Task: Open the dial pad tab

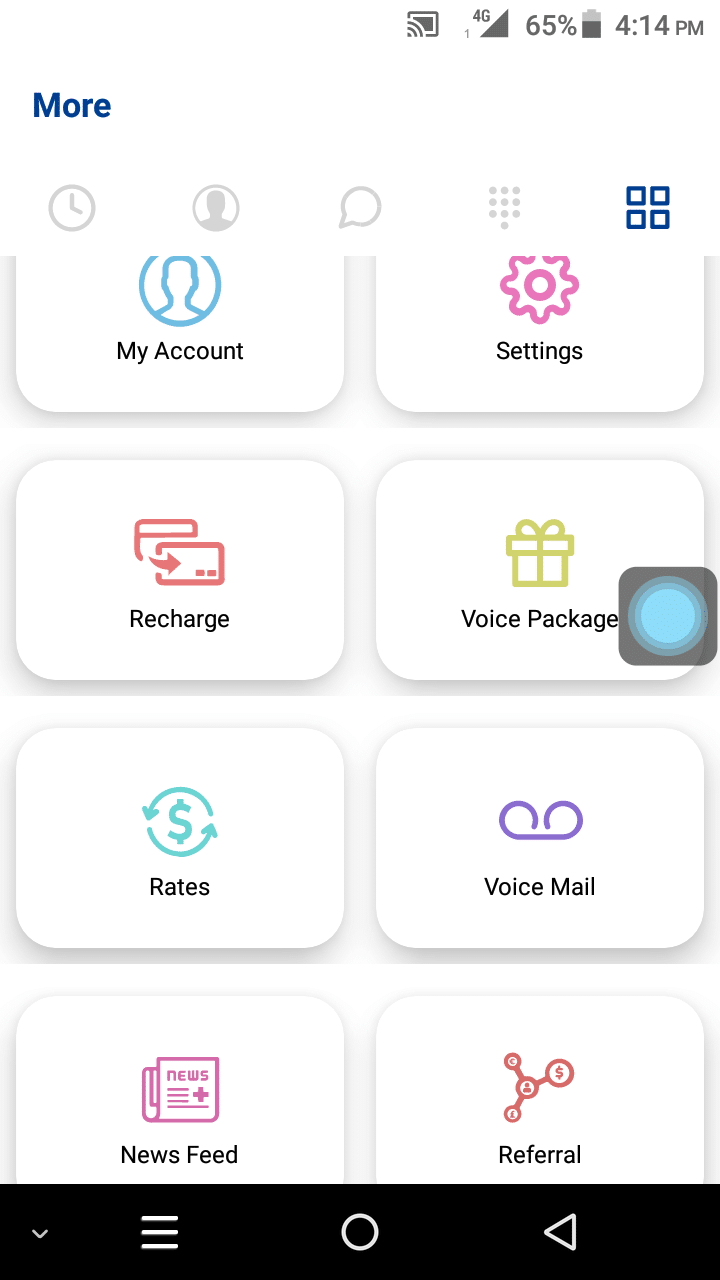Action: pos(505,207)
